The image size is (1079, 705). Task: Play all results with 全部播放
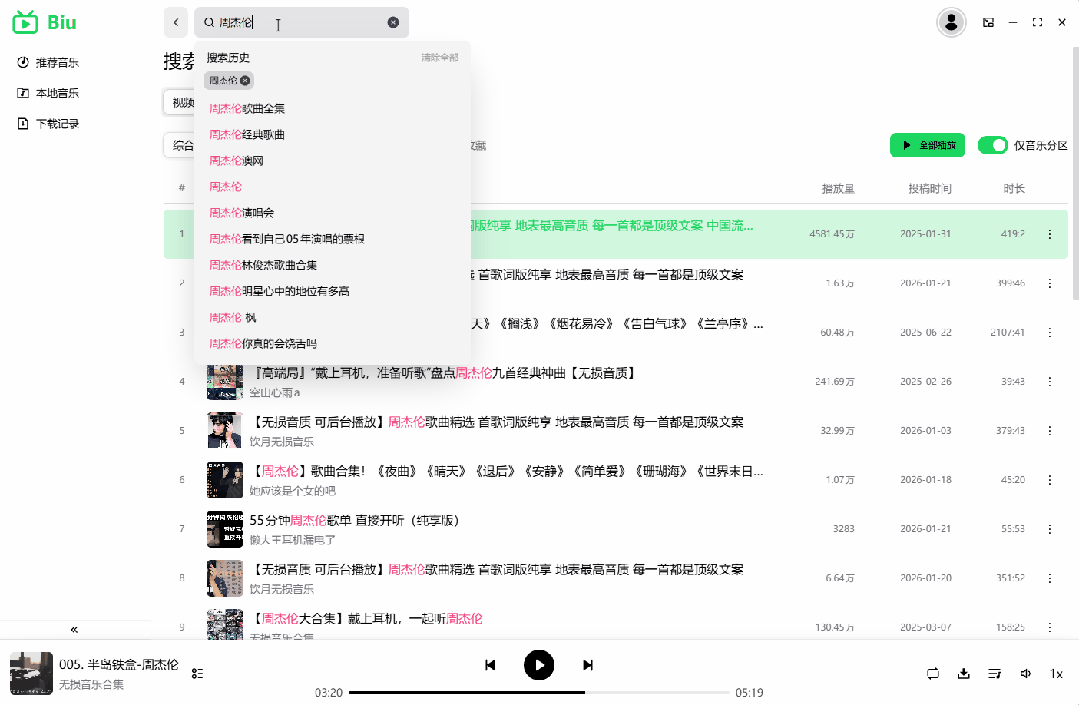[x=928, y=145]
